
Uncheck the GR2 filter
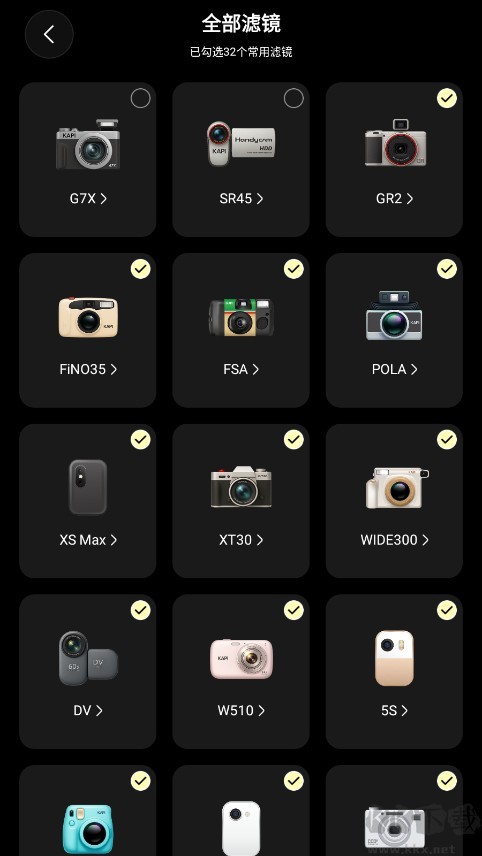click(x=447, y=98)
